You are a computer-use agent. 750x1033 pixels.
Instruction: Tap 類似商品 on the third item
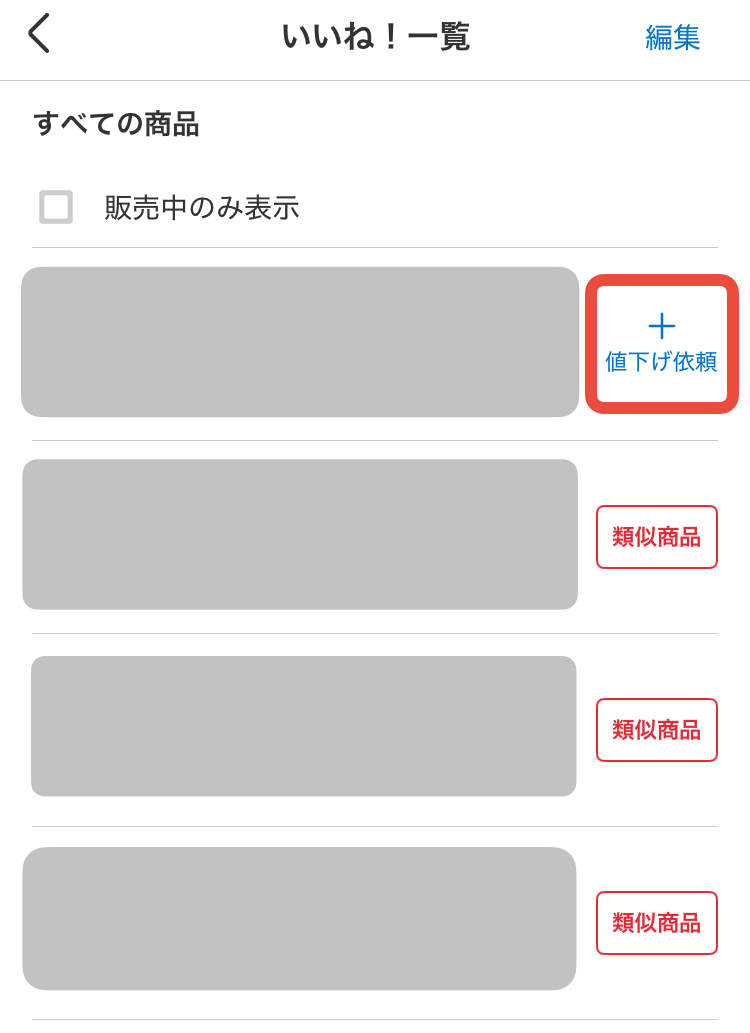tap(657, 730)
